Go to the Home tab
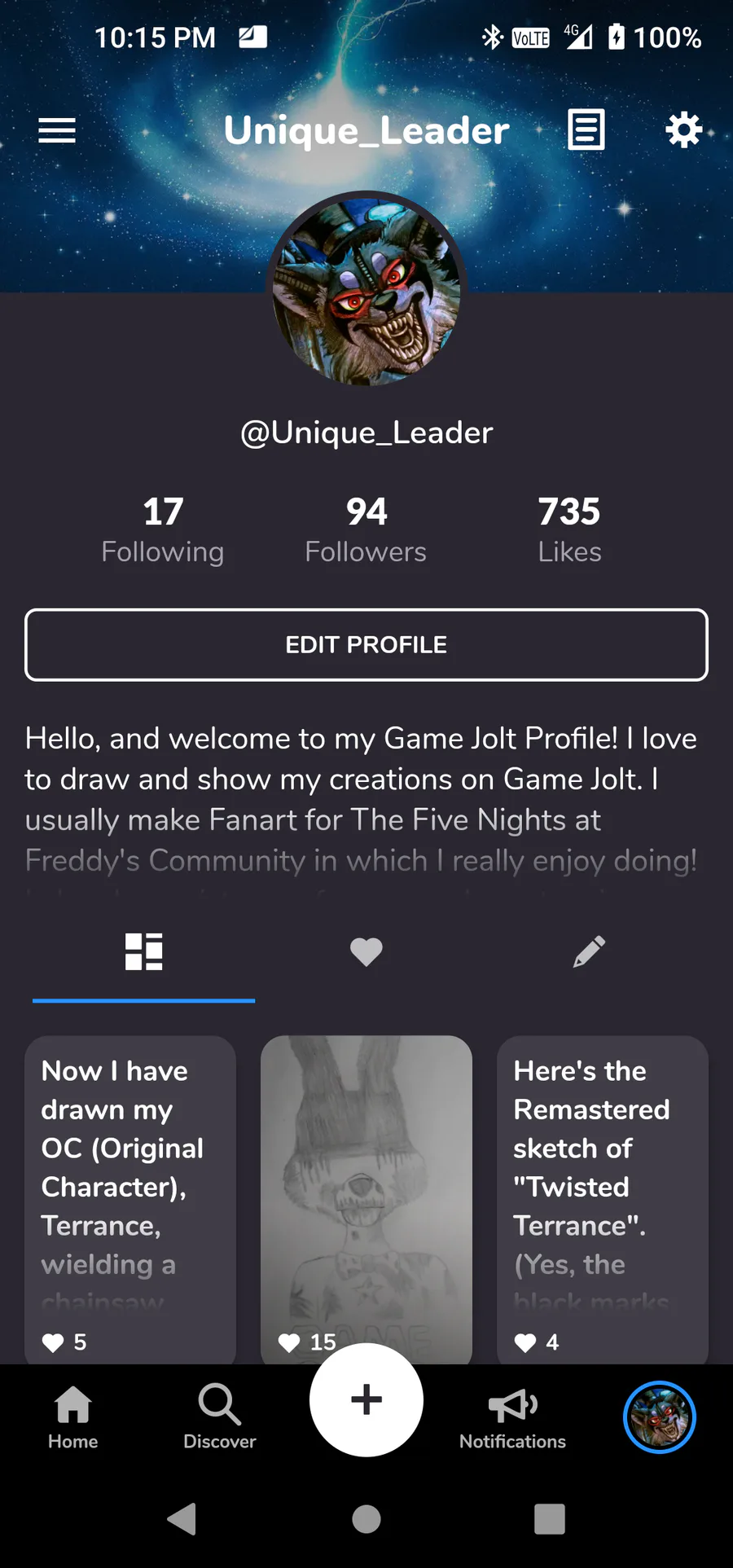 click(x=73, y=1417)
